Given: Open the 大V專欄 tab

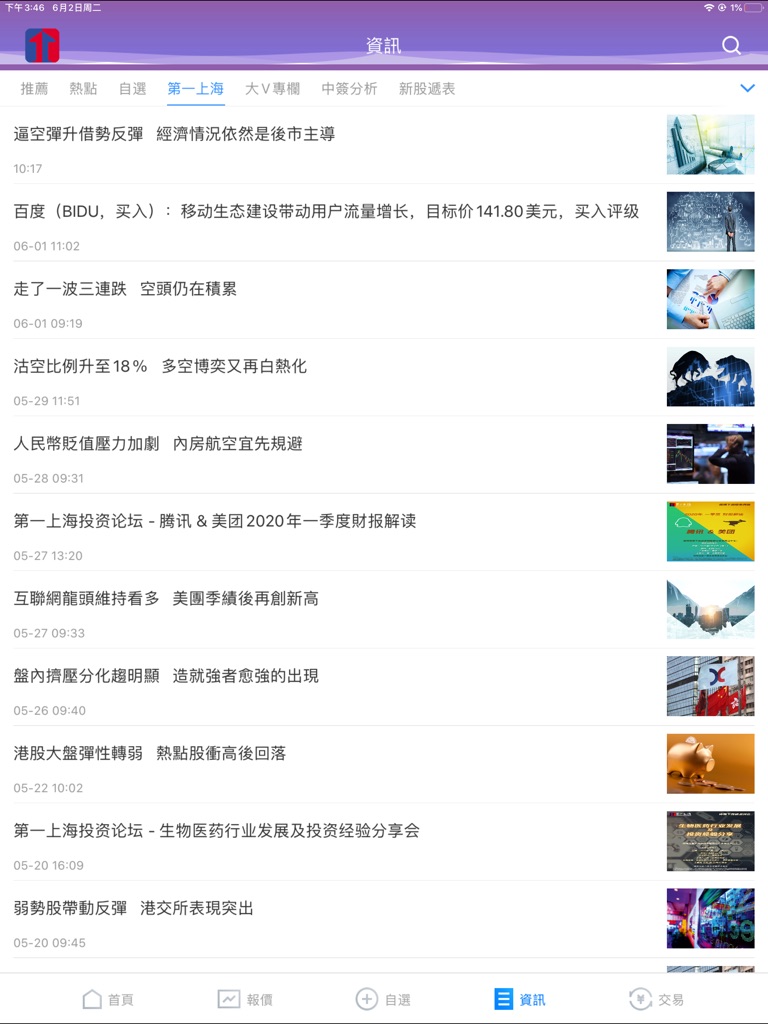Looking at the screenshot, I should [x=272, y=89].
